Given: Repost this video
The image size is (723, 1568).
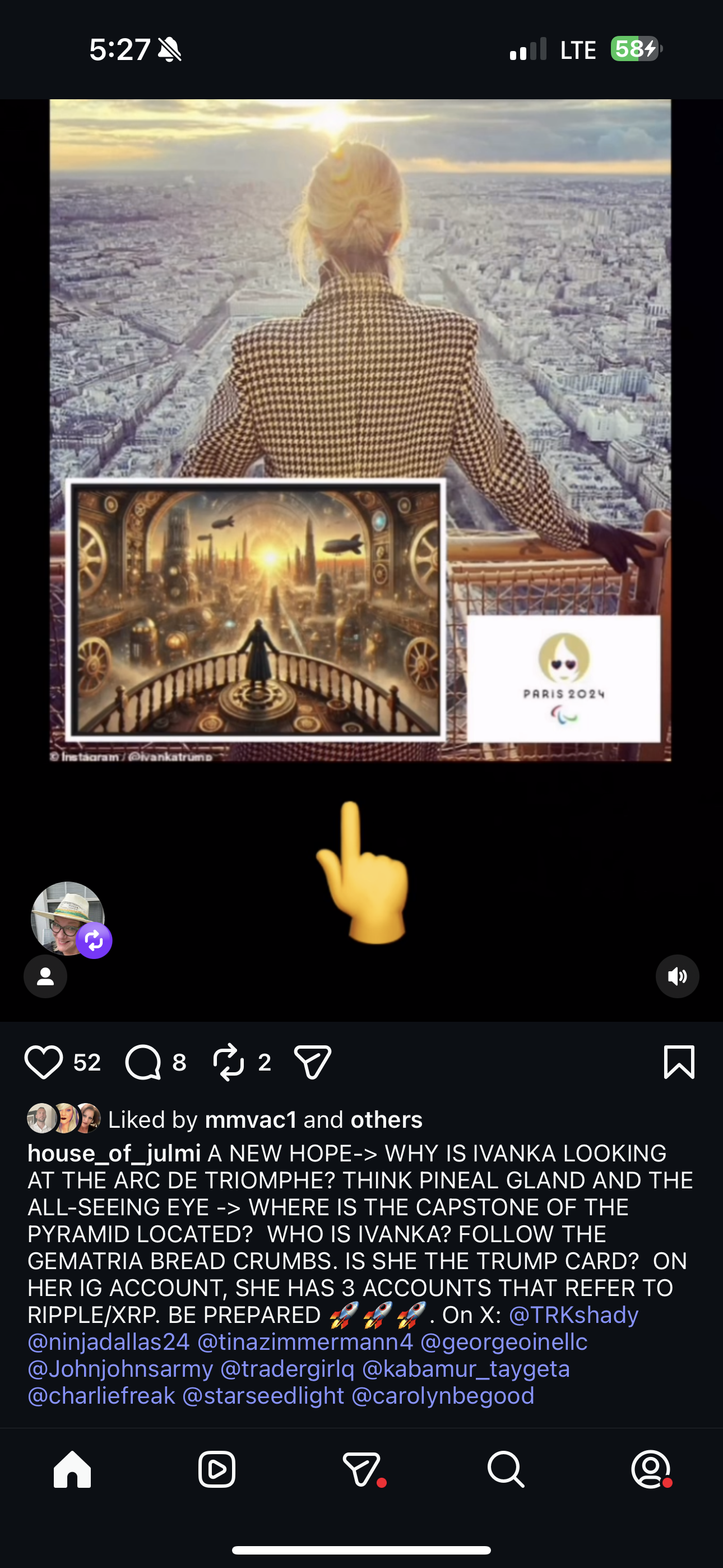Looking at the screenshot, I should [229, 1062].
